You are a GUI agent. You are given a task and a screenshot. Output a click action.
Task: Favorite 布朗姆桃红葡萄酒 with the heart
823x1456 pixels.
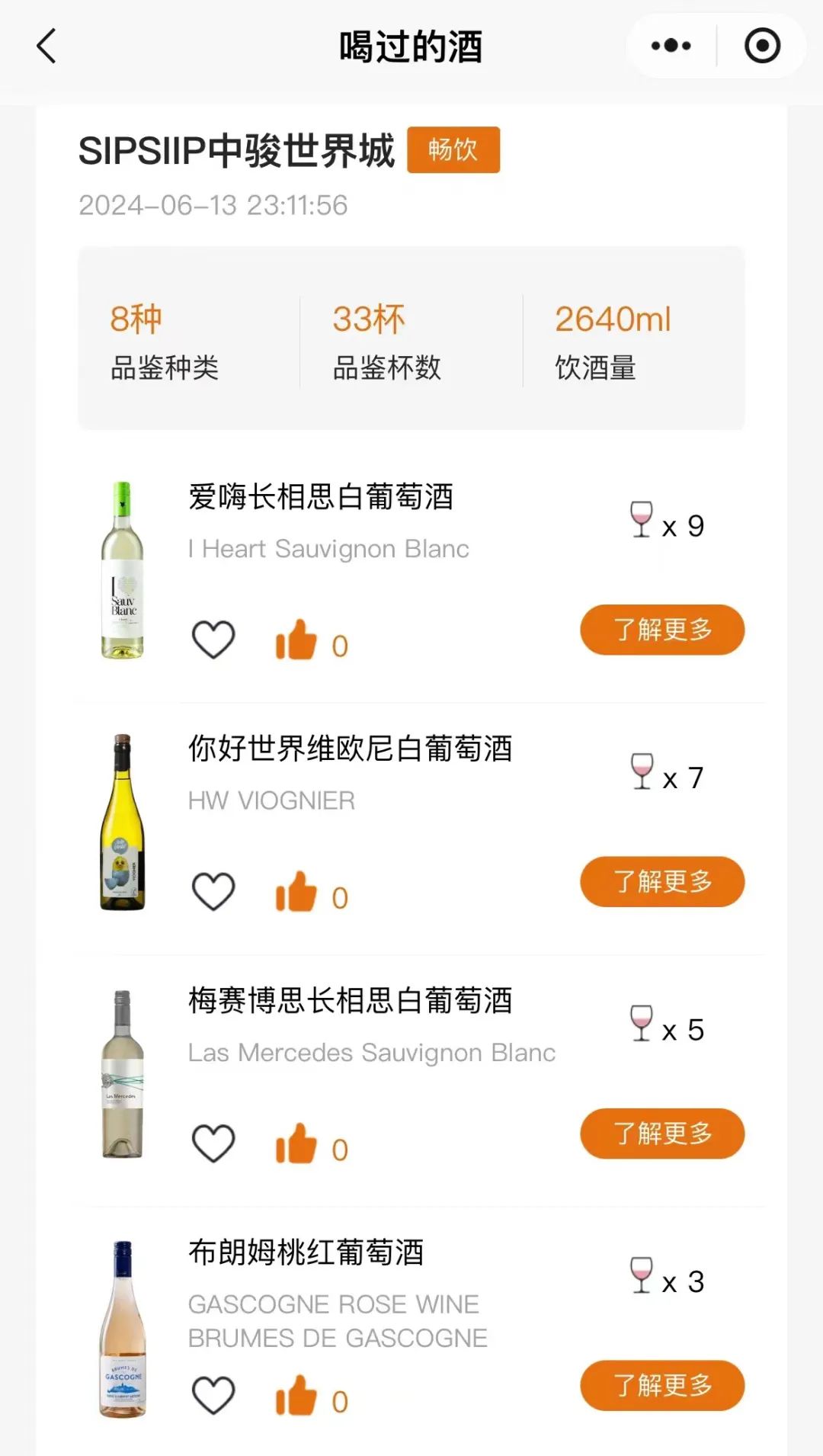coord(213,1395)
